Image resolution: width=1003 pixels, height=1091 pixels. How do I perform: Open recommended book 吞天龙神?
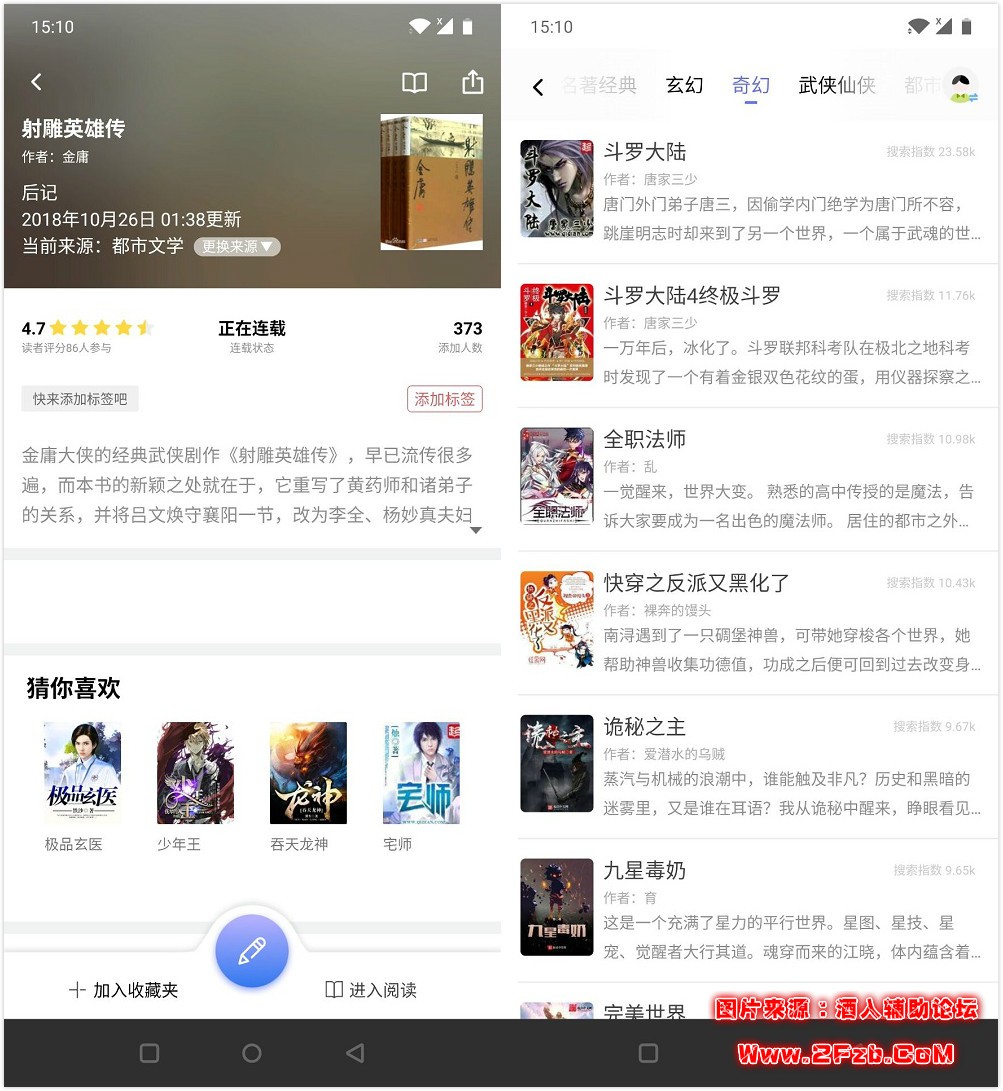(308, 773)
